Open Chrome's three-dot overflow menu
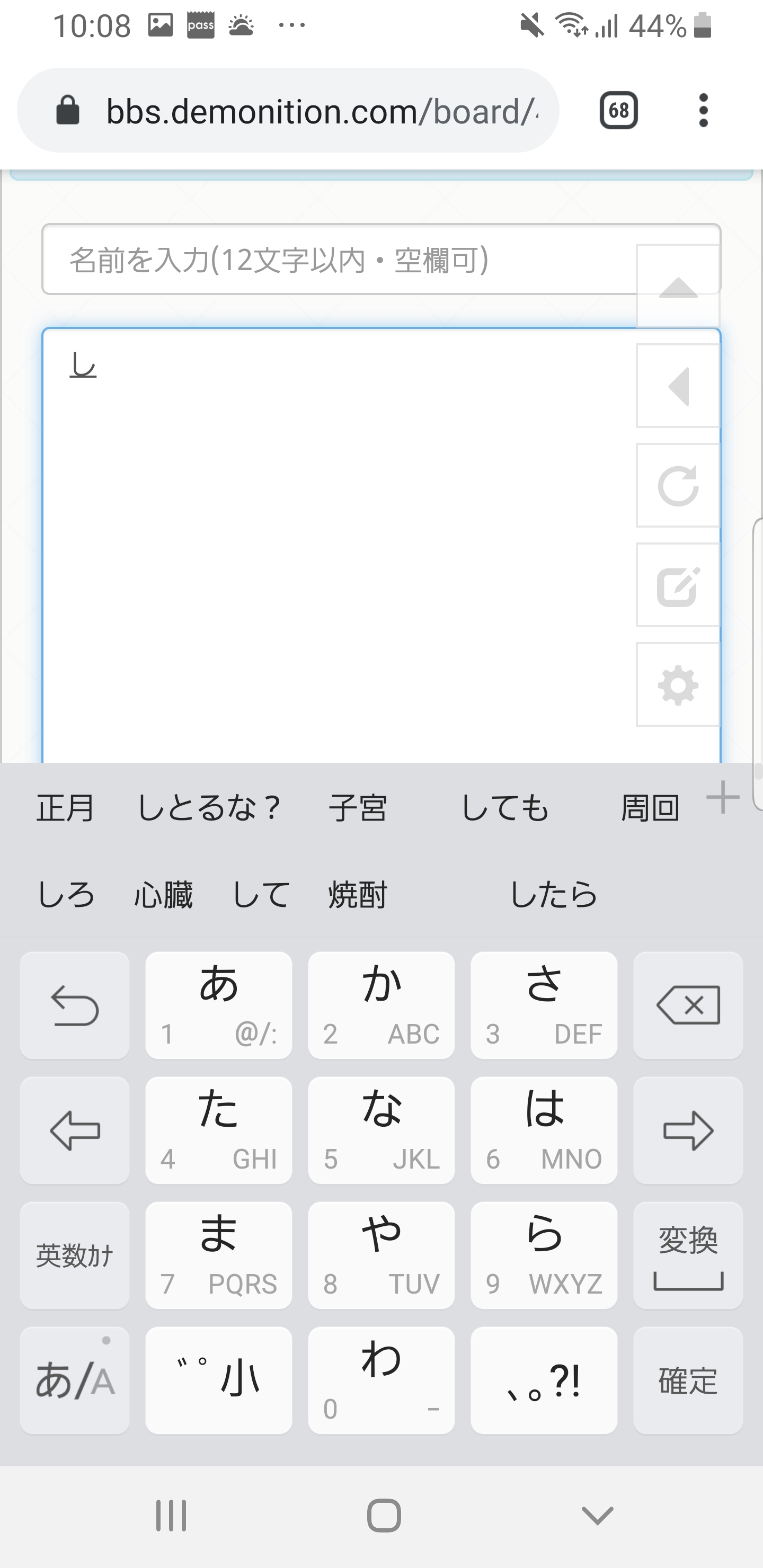This screenshot has width=763, height=1568. click(703, 111)
